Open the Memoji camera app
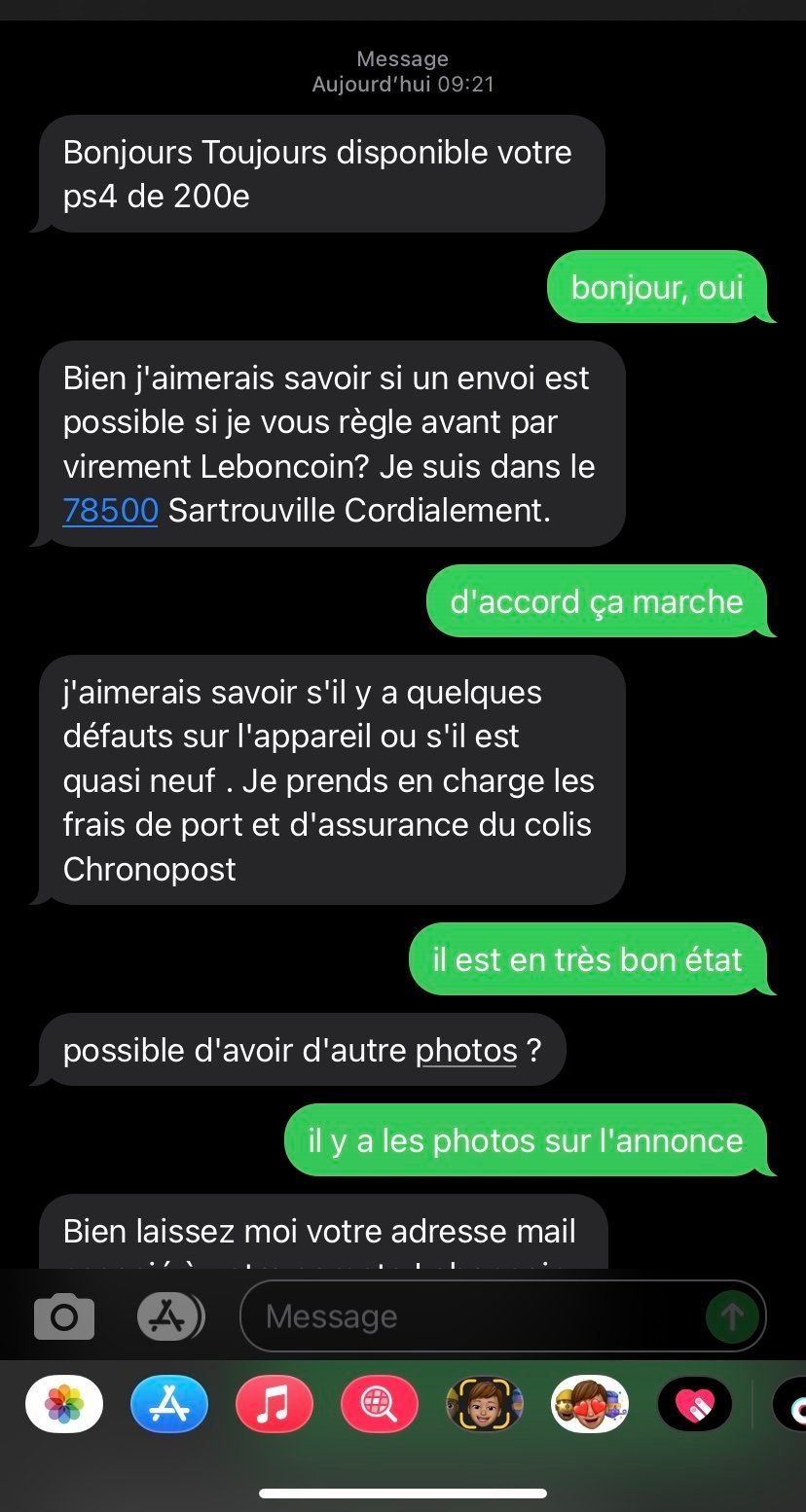Screen dimensions: 806x1512 point(485,1404)
